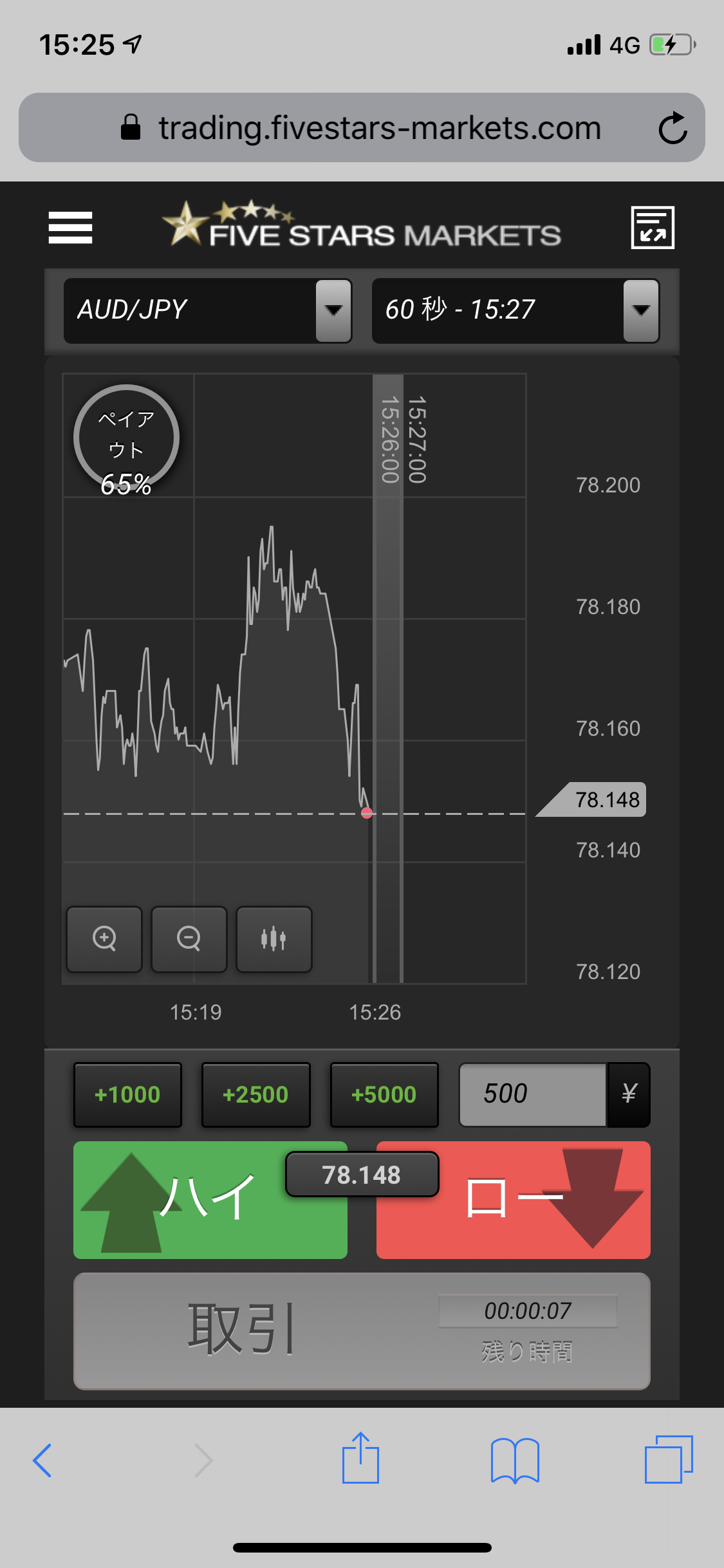This screenshot has height=1568, width=724.
Task: Share this page from the browser toolbar
Action: (x=360, y=1459)
